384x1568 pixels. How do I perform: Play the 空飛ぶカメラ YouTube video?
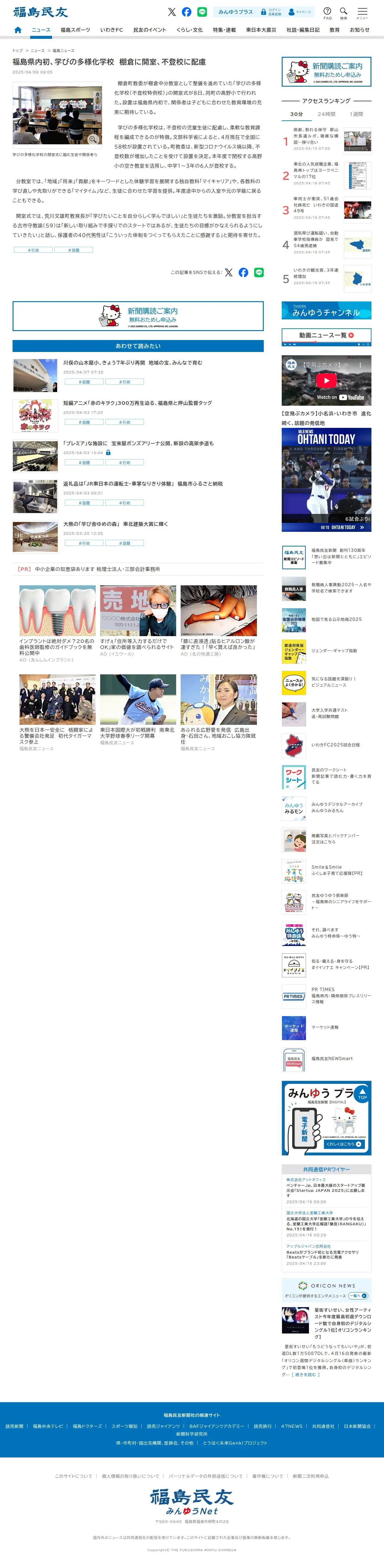click(326, 381)
